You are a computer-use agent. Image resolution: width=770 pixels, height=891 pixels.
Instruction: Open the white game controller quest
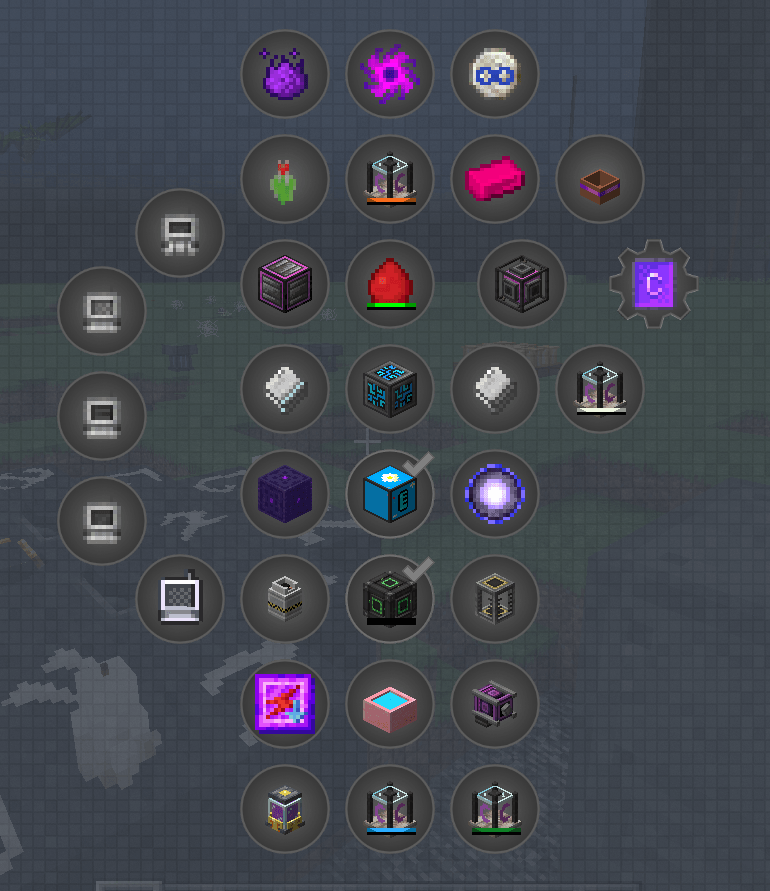tap(495, 75)
